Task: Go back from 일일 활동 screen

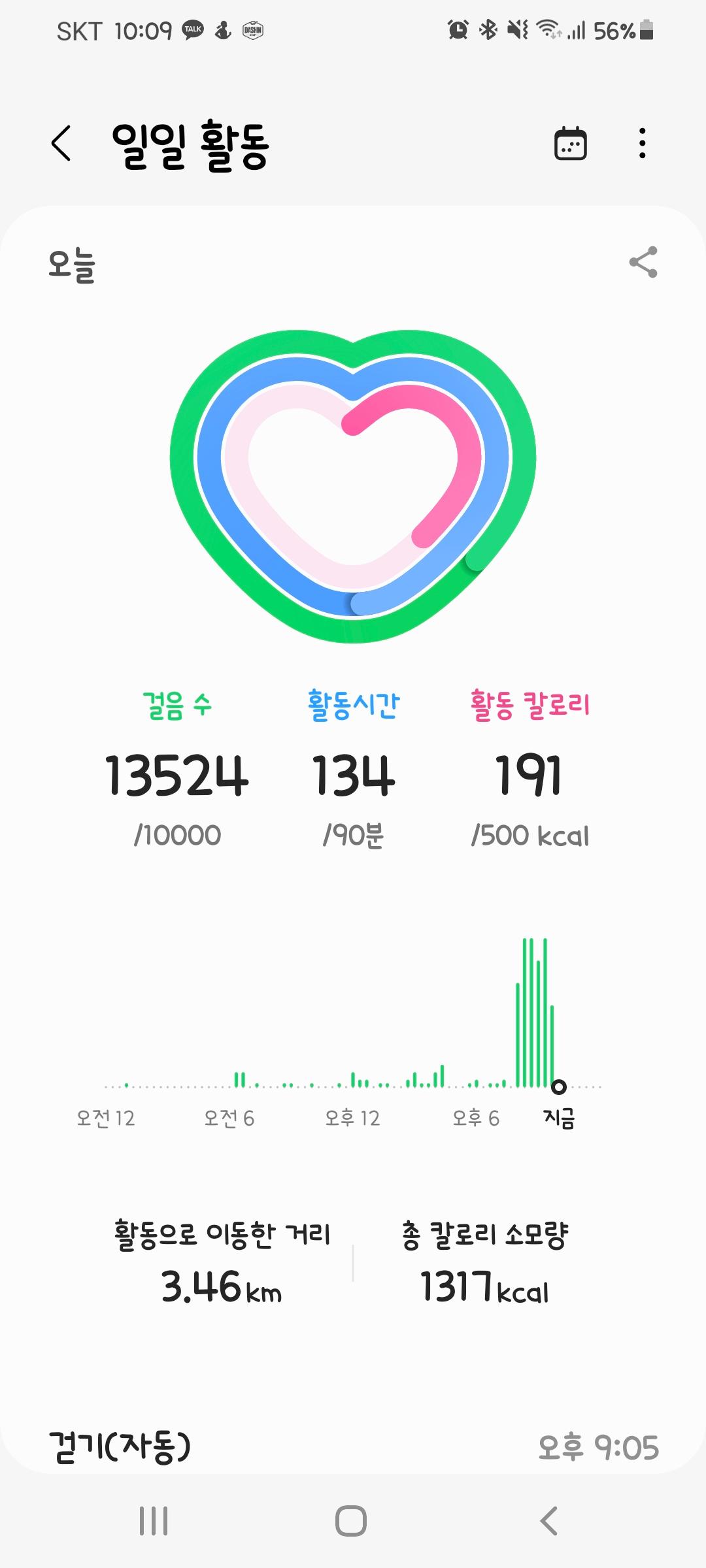Action: tap(61, 144)
